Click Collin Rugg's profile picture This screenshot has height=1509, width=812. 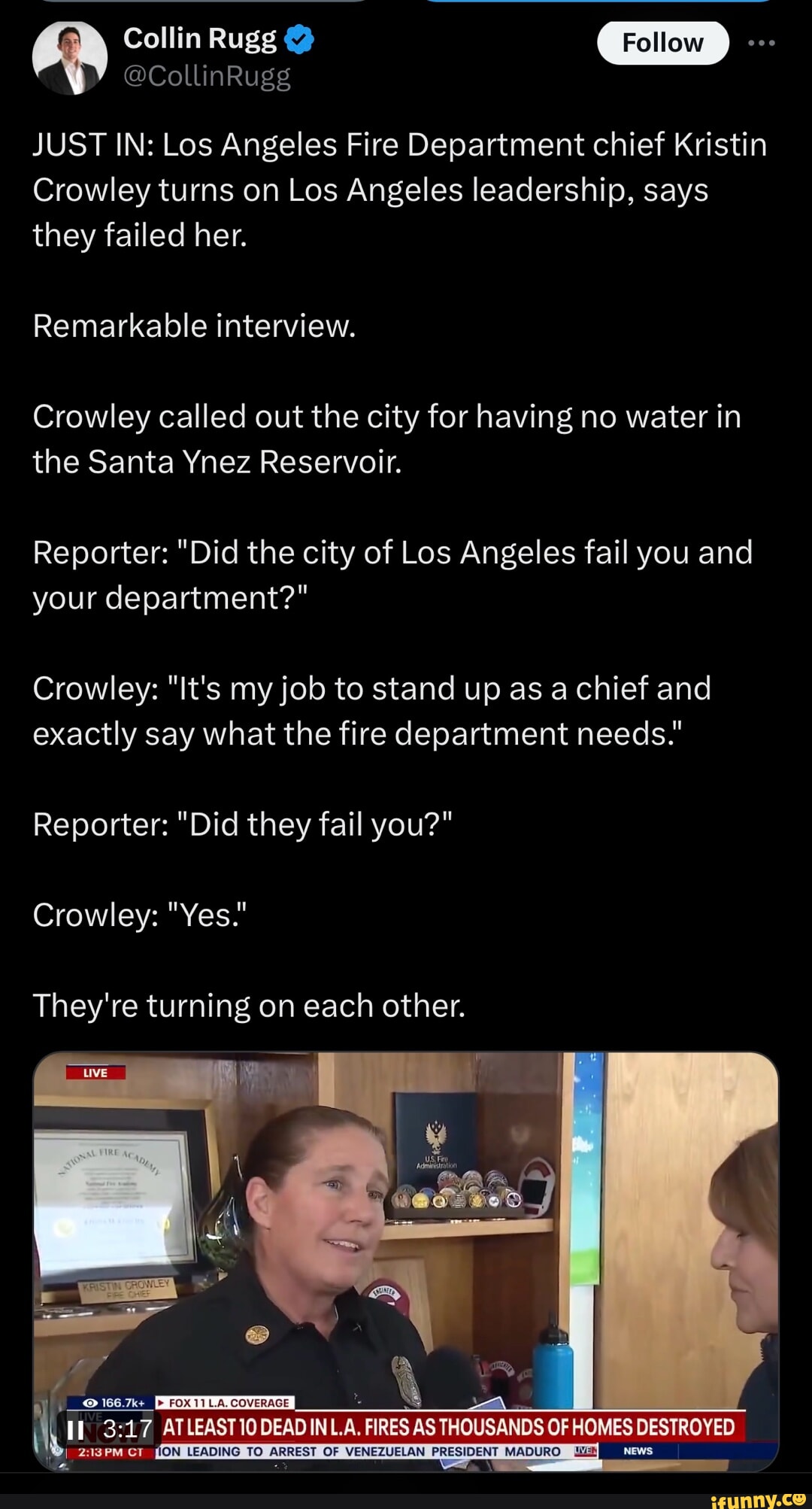pos(71,56)
